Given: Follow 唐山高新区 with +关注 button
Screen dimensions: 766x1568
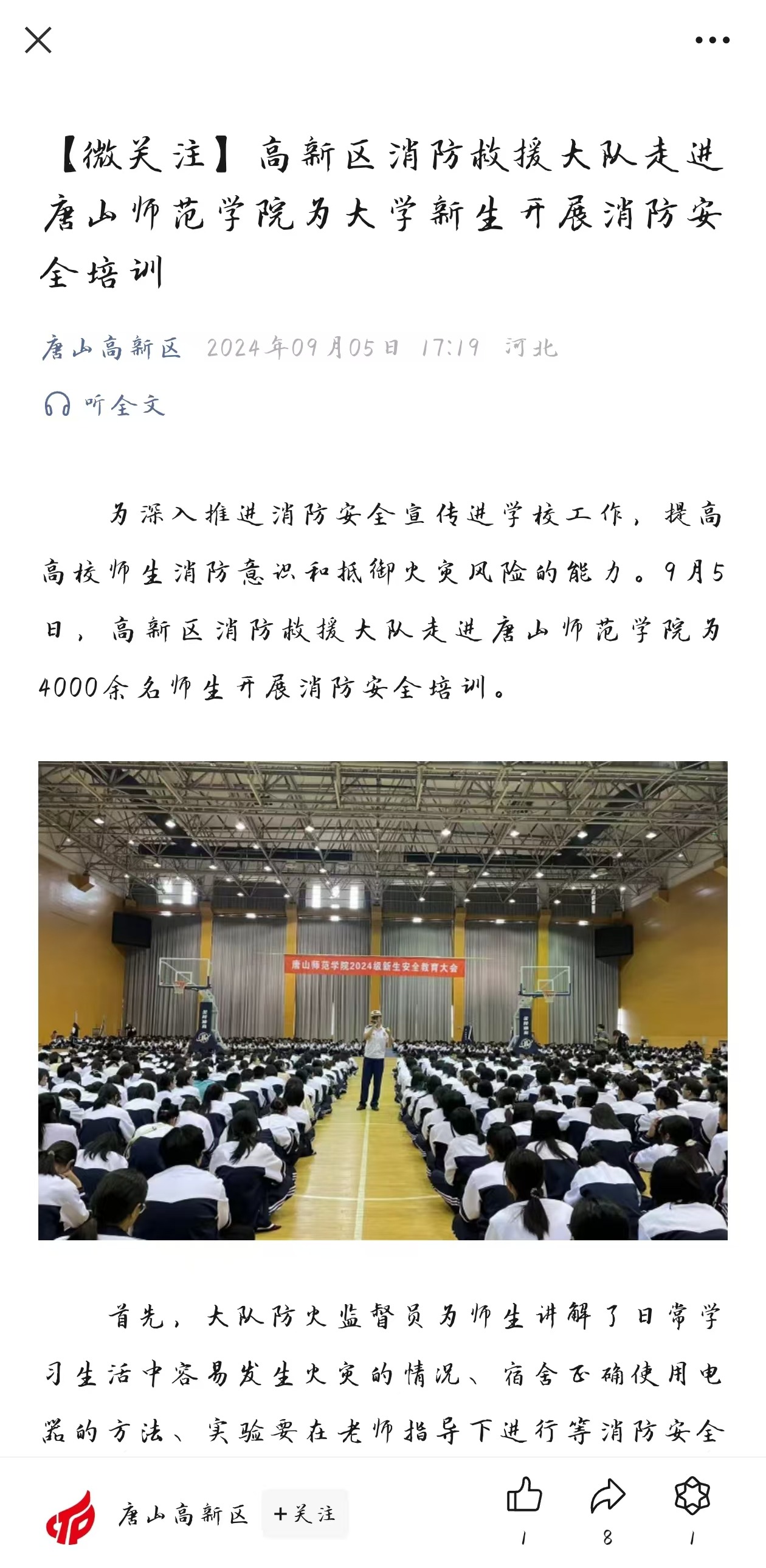Looking at the screenshot, I should 305,1513.
